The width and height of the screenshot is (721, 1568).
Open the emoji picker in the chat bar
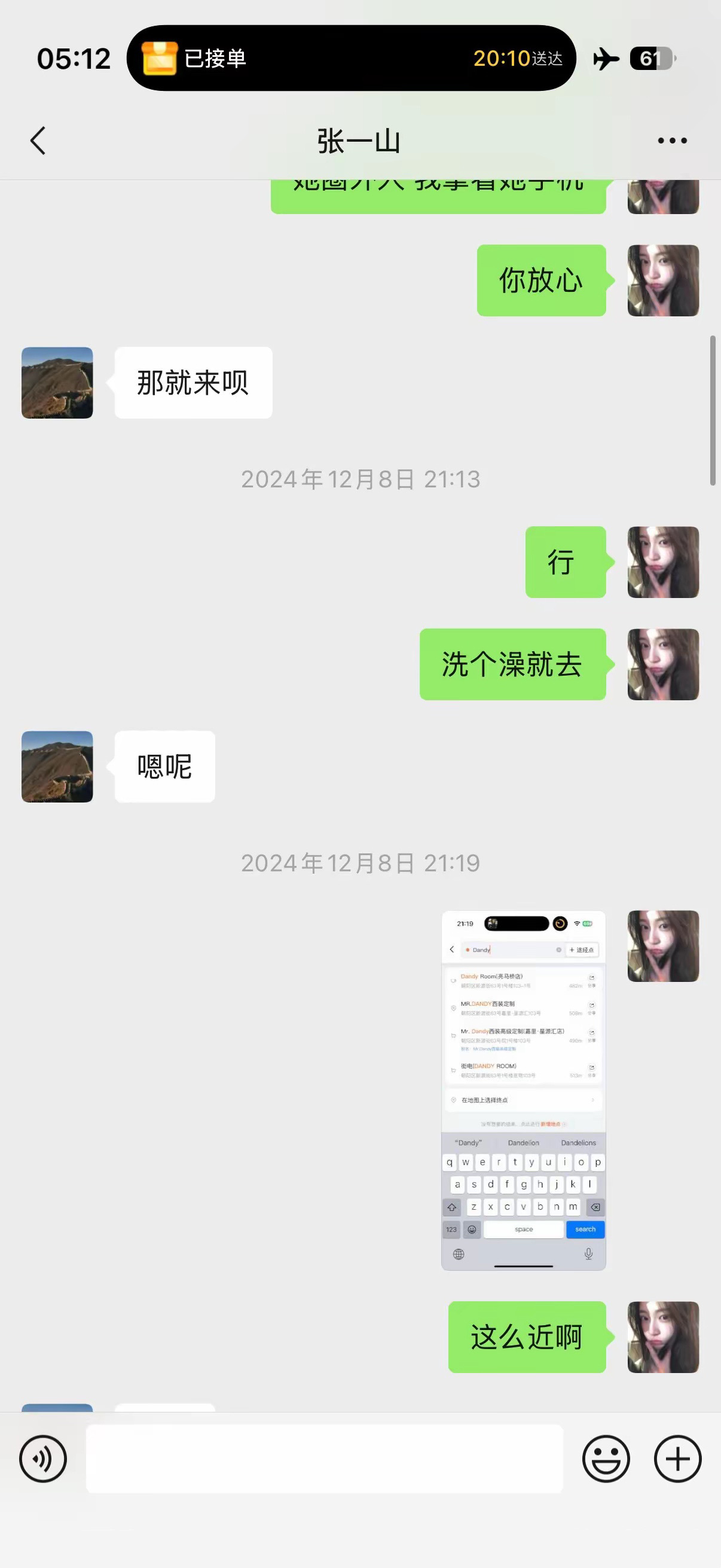pyautogui.click(x=606, y=1459)
